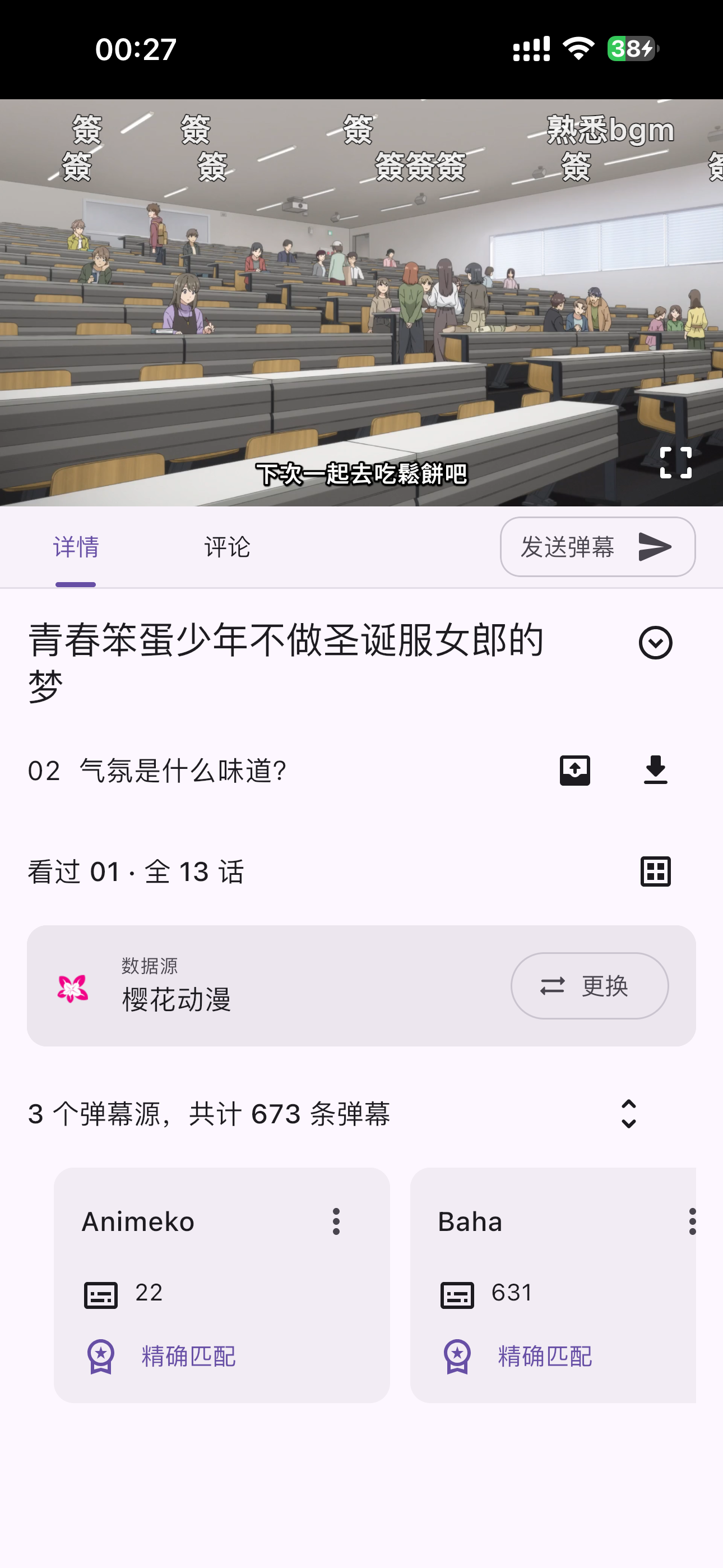Screen dimensions: 723x1568
Task: Open Baha danmaku source options menu
Action: click(x=692, y=1221)
